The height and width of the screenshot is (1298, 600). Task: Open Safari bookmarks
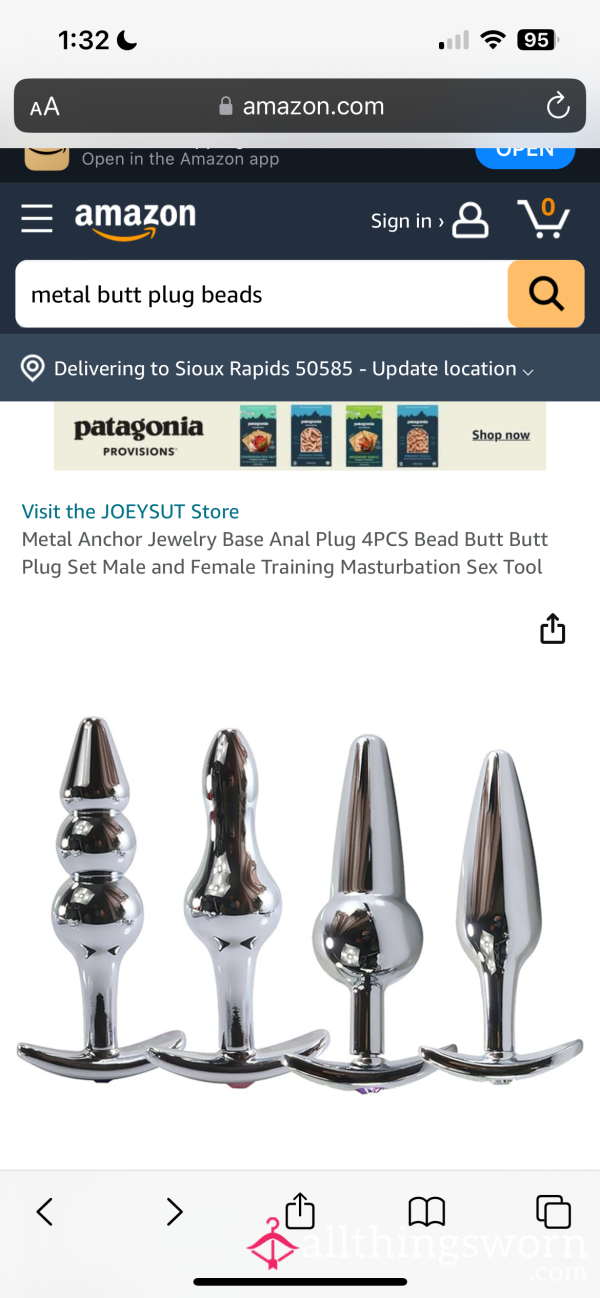pos(427,1212)
